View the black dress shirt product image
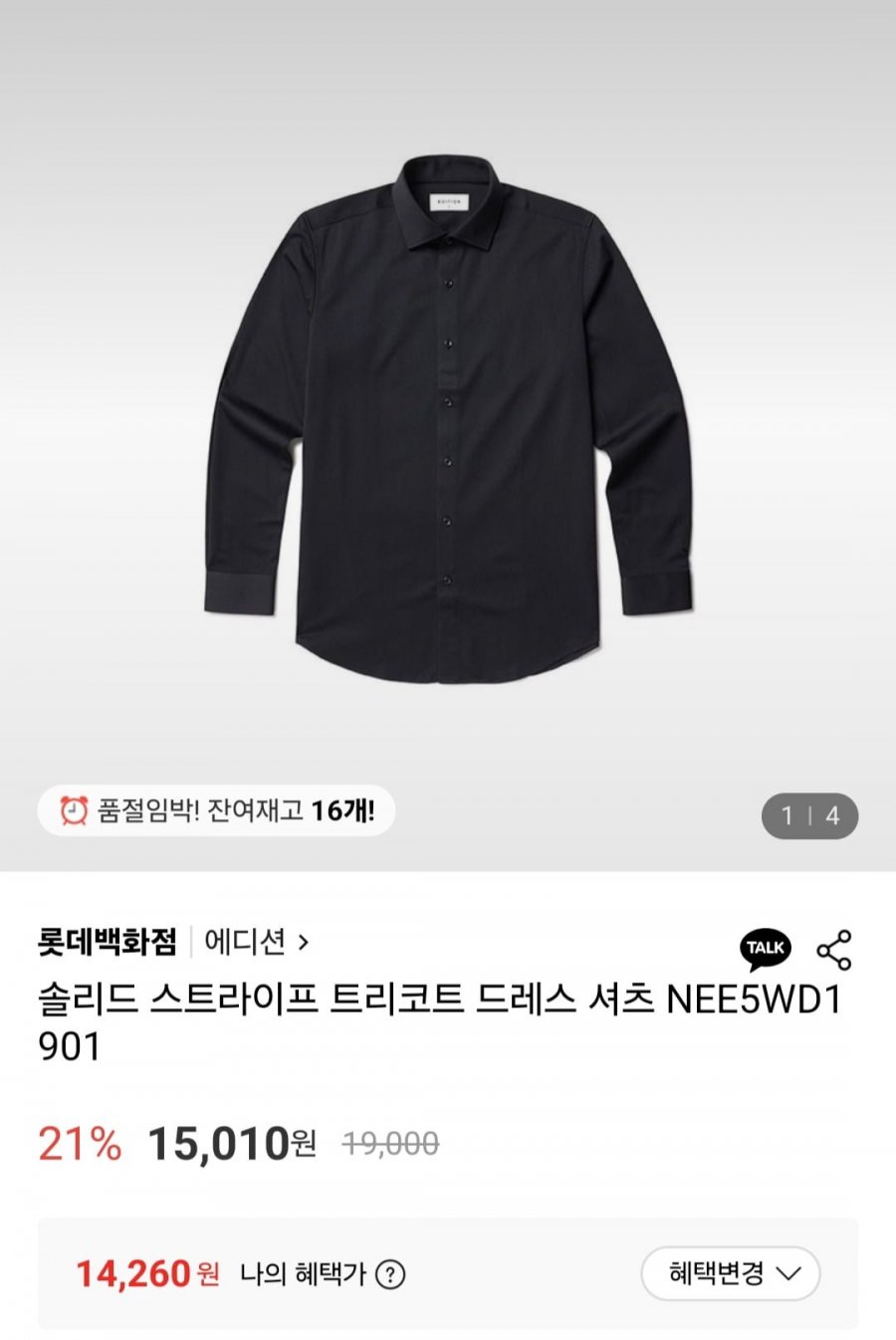The width and height of the screenshot is (896, 1340). click(448, 418)
